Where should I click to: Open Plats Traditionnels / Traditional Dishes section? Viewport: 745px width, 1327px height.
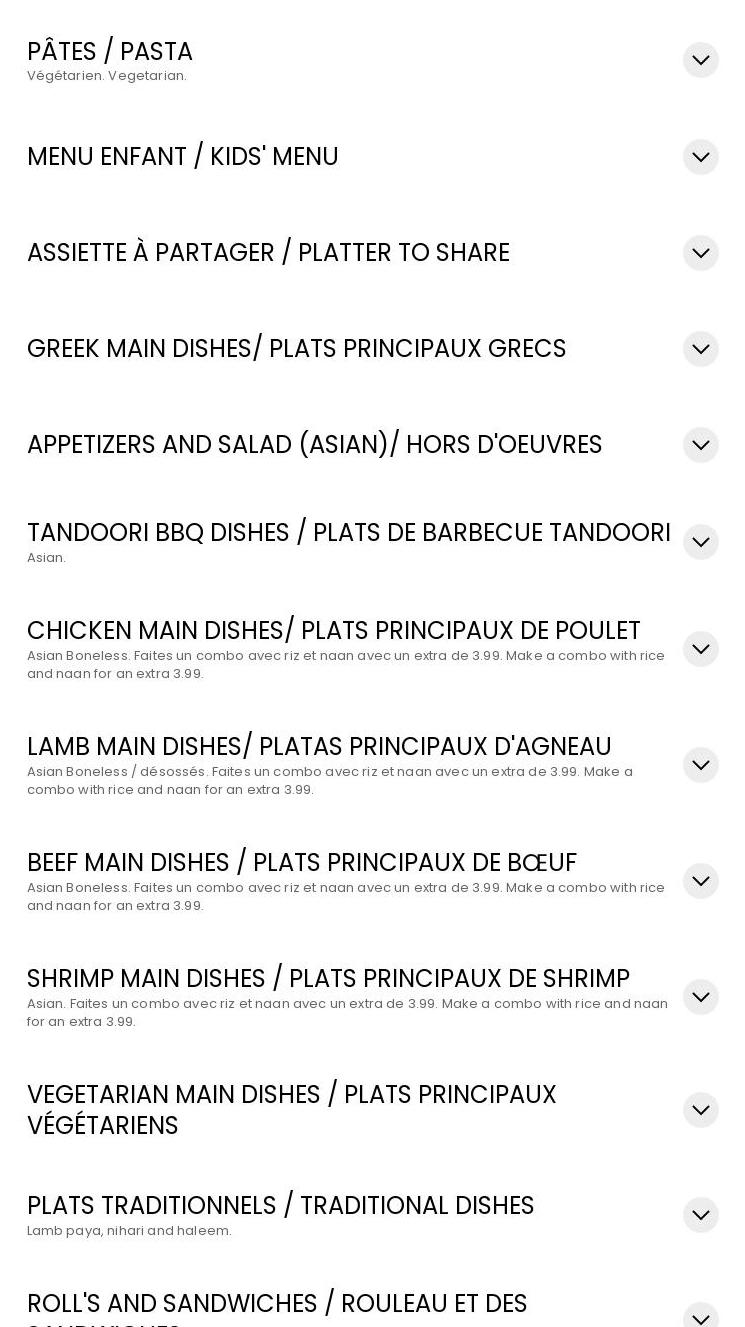[700, 1215]
